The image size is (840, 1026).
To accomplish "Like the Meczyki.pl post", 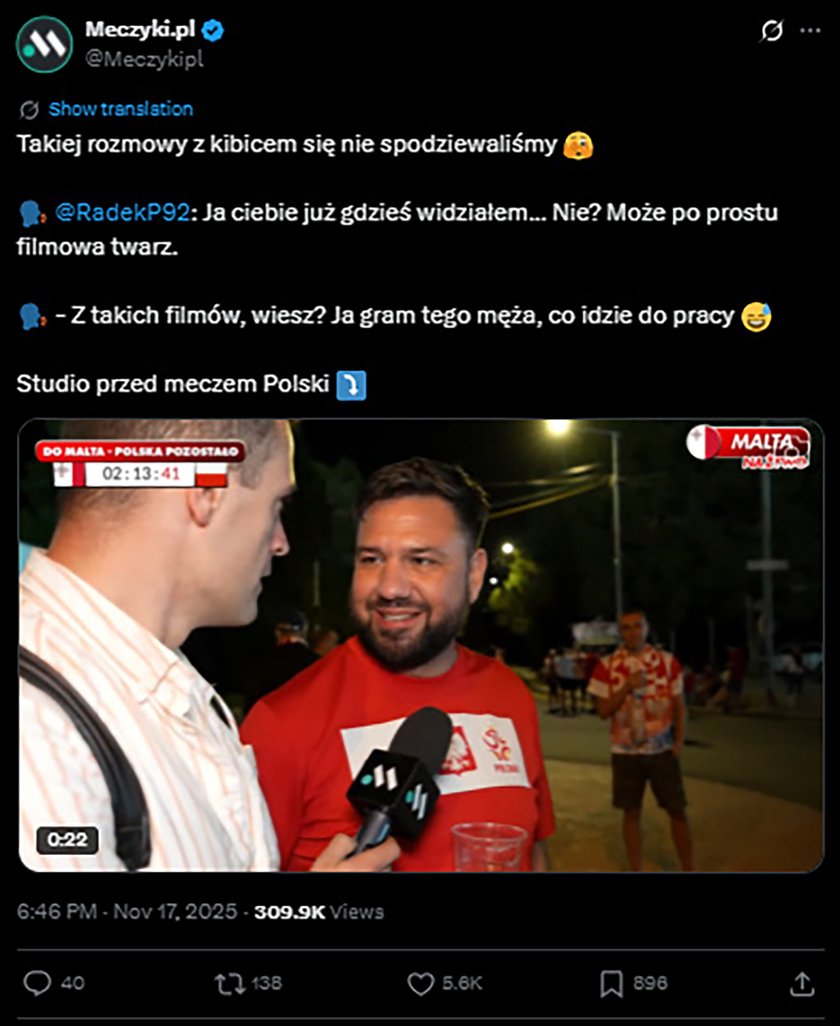I will [x=420, y=984].
